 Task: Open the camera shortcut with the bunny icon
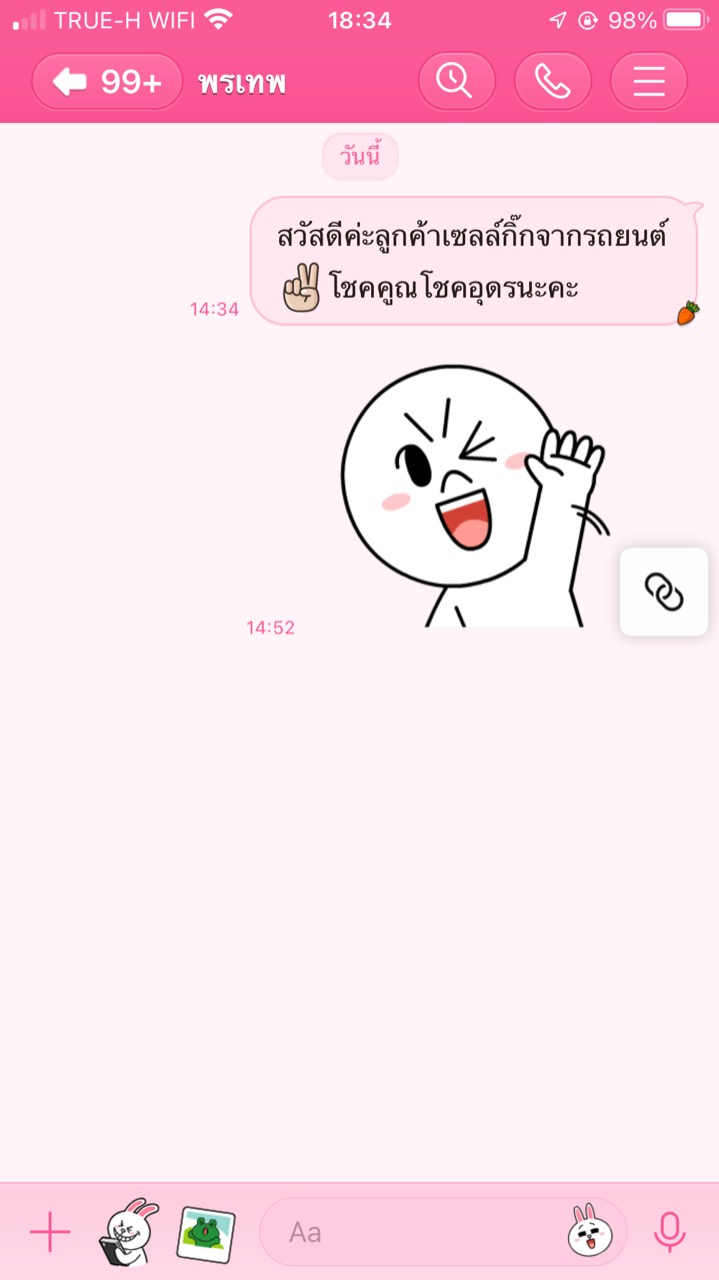click(x=130, y=1232)
